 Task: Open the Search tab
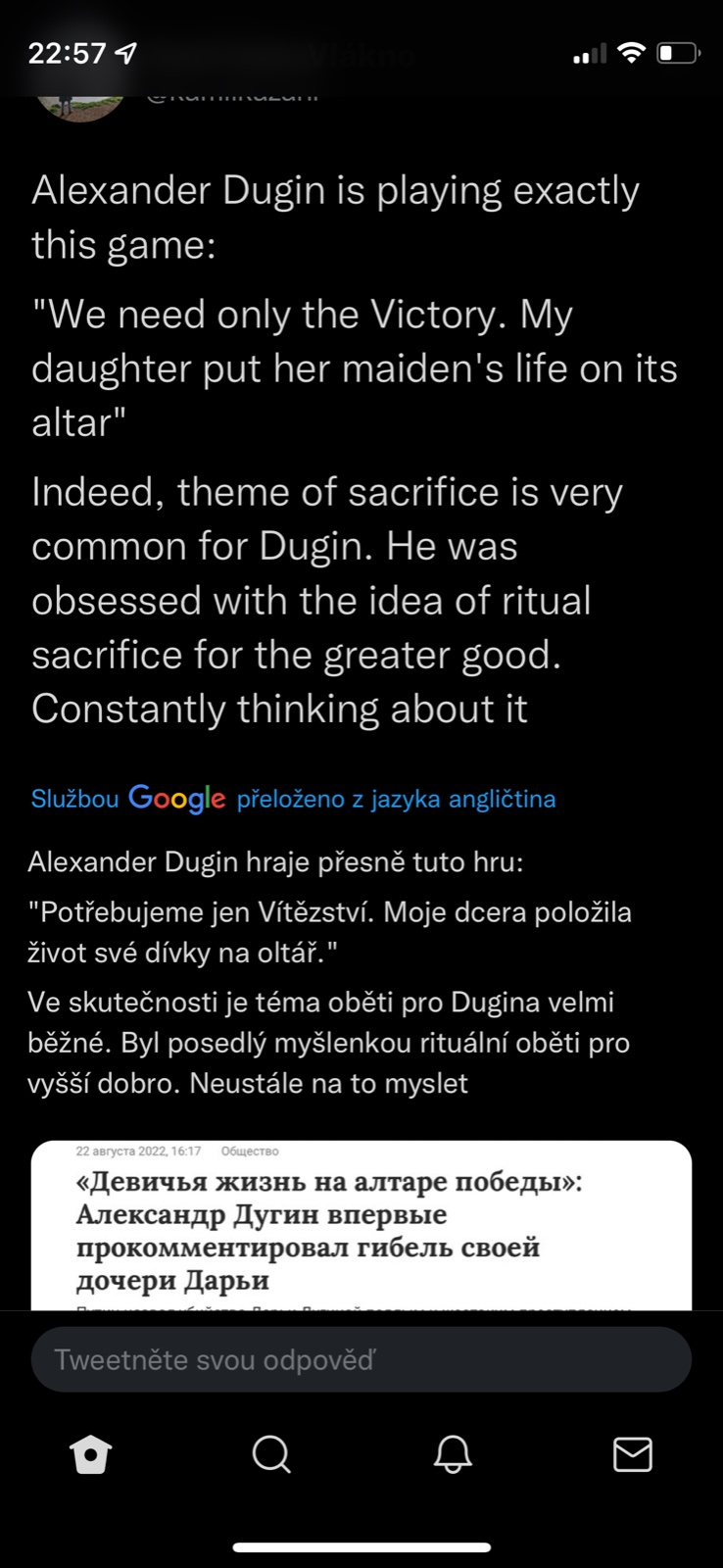coord(271,1454)
